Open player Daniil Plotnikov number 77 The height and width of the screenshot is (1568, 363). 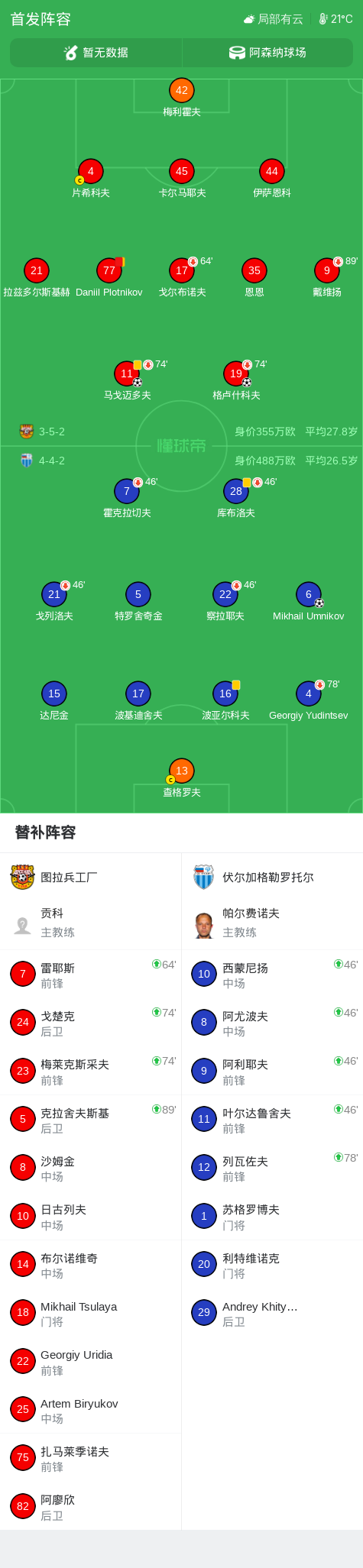pos(109,278)
